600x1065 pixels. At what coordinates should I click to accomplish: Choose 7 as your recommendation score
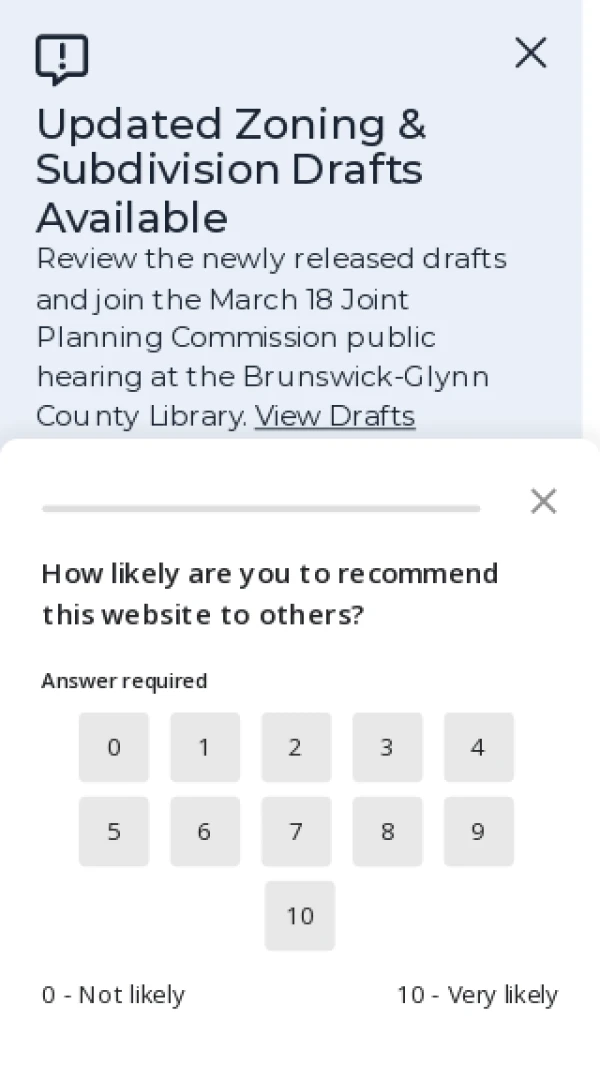click(x=296, y=831)
